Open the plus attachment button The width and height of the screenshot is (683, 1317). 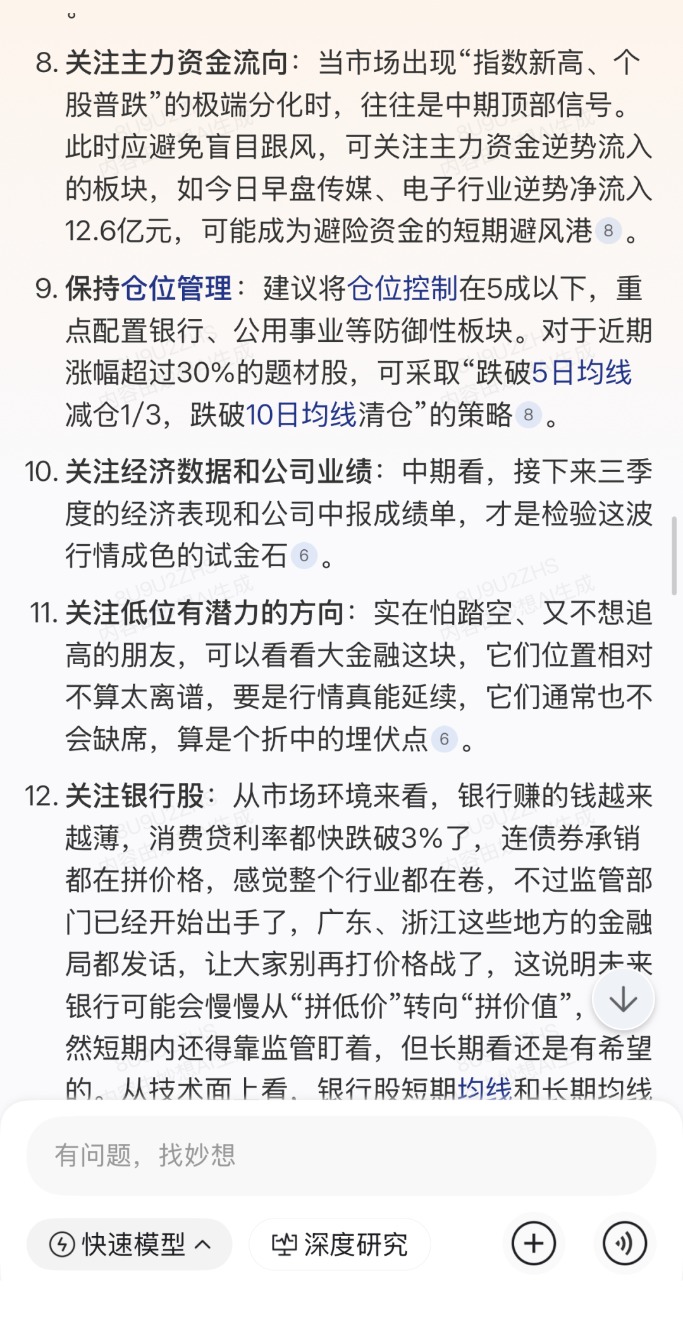(x=533, y=1244)
